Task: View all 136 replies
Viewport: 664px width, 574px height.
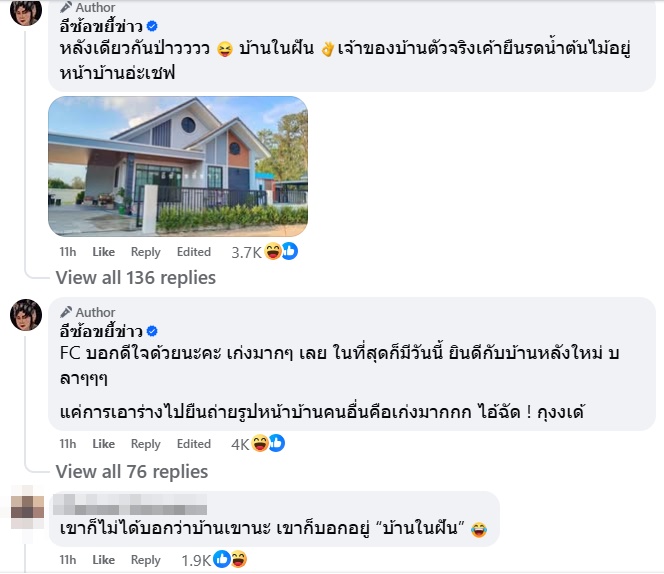Action: point(135,278)
